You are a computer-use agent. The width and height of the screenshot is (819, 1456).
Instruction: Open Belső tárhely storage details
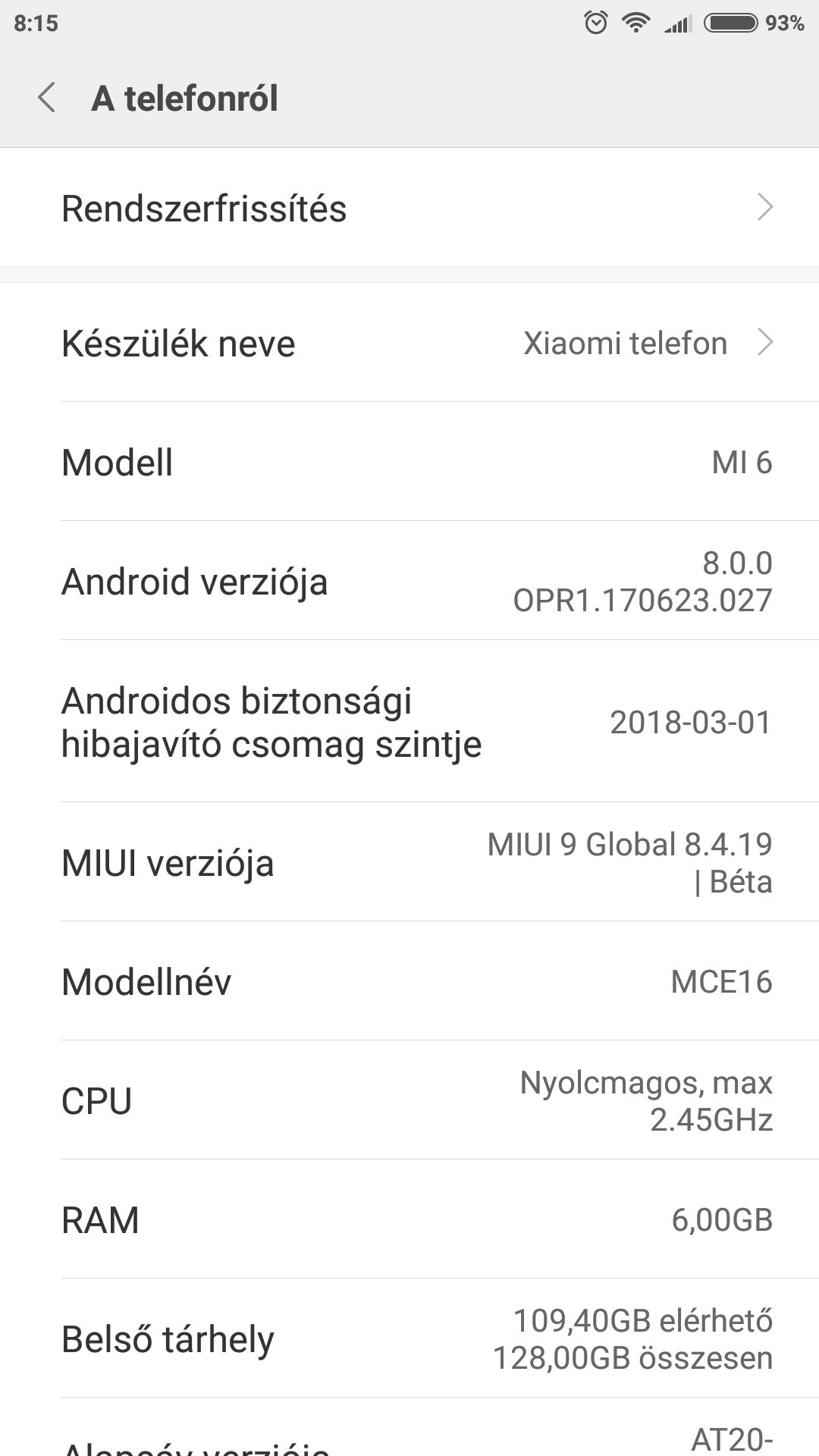409,1338
